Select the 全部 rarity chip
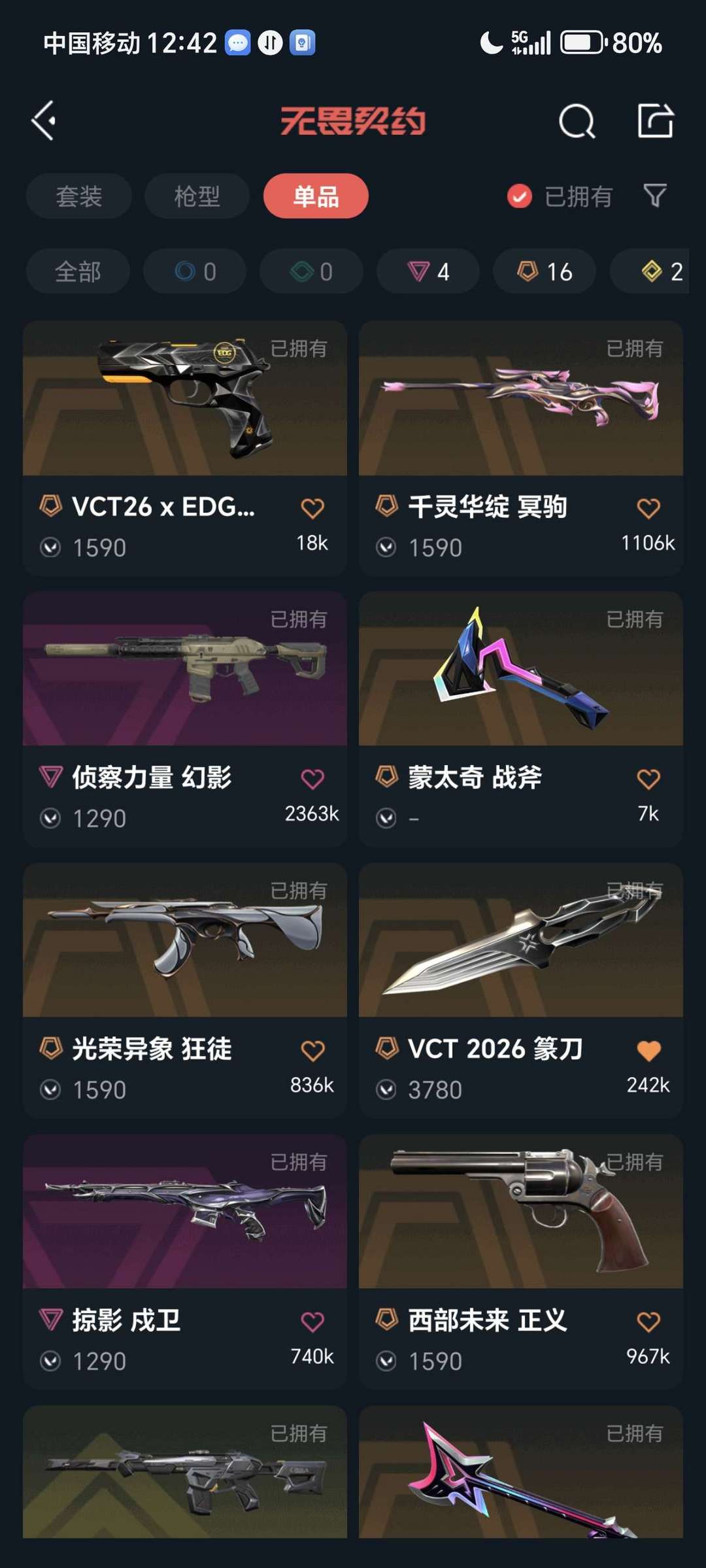706x1568 pixels. coord(78,271)
